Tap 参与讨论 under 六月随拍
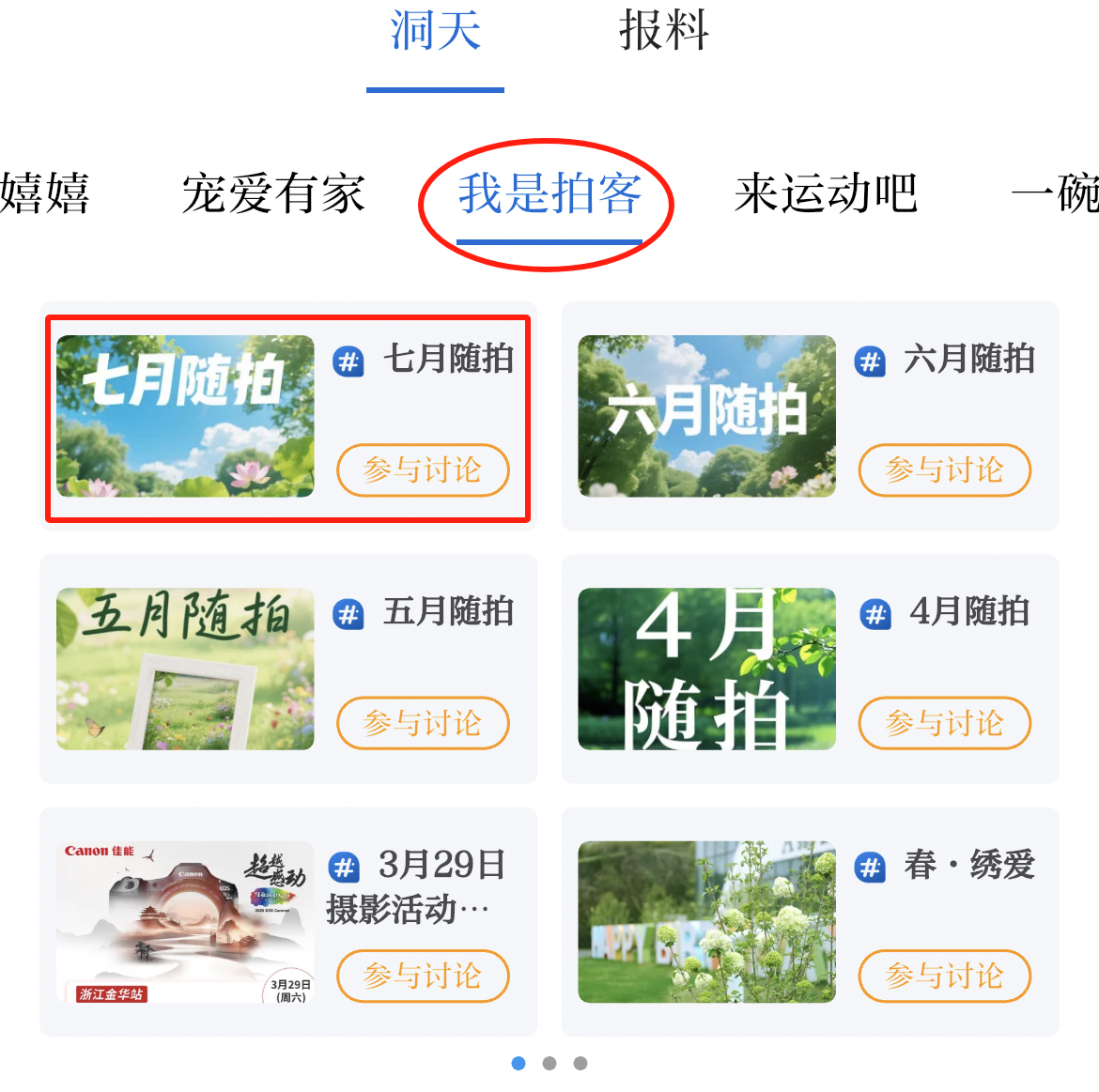 pos(944,469)
